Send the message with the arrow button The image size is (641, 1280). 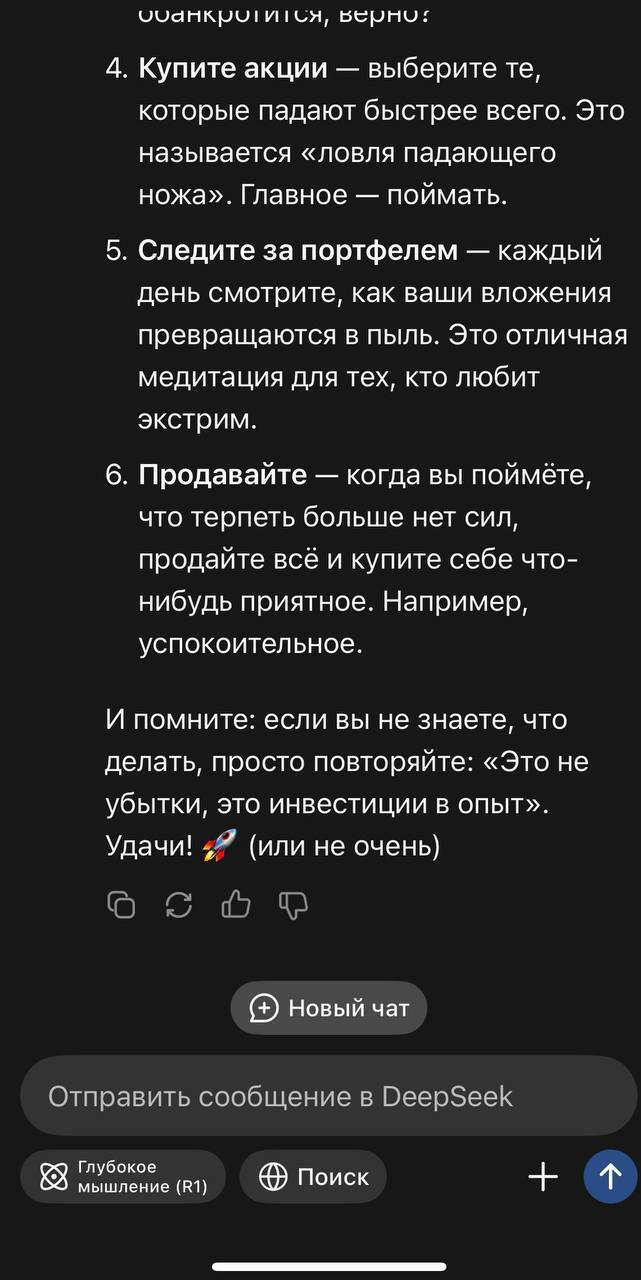tap(610, 1176)
